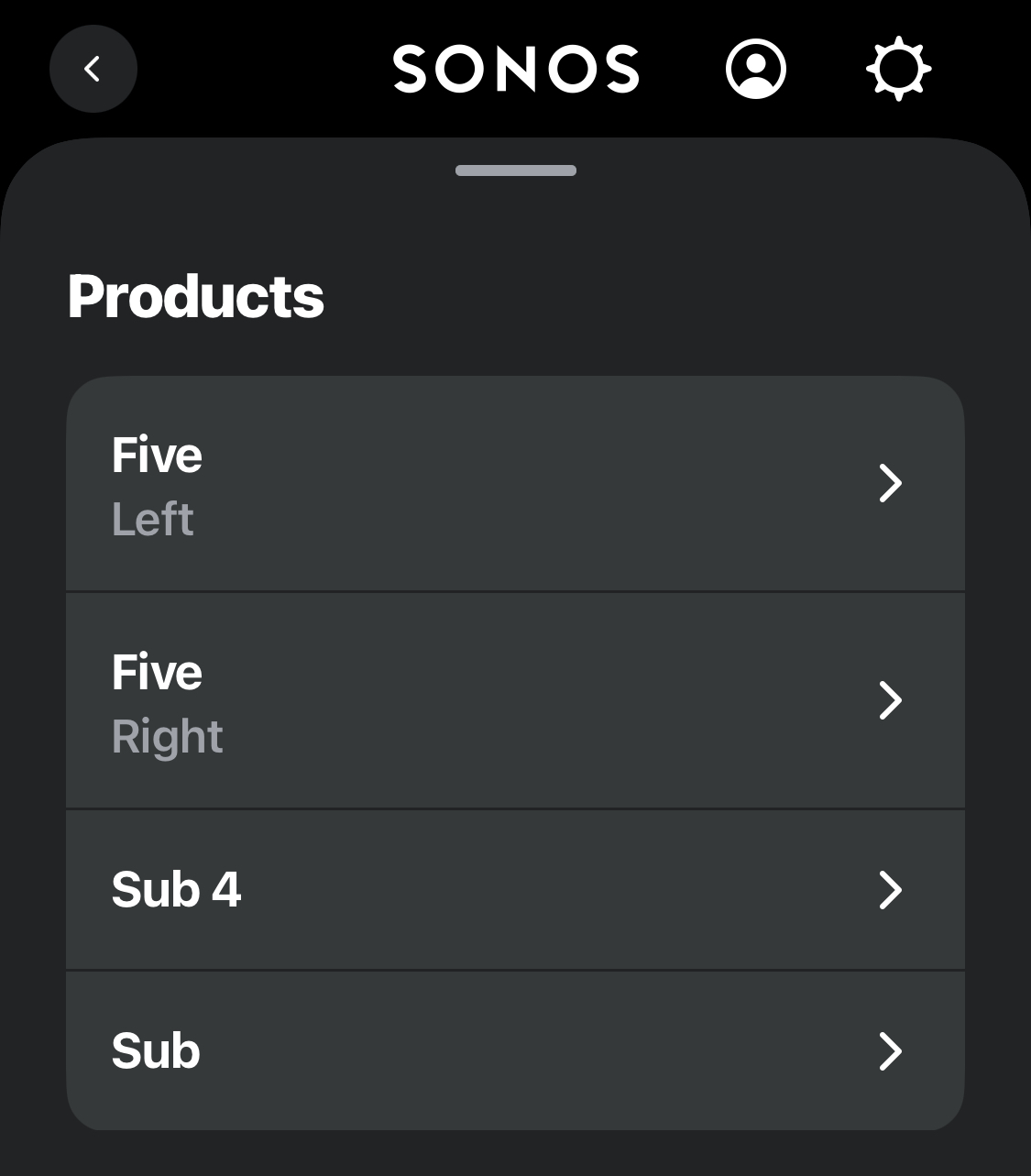Open the account profile icon
This screenshot has width=1031, height=1176.
pyautogui.click(x=755, y=69)
